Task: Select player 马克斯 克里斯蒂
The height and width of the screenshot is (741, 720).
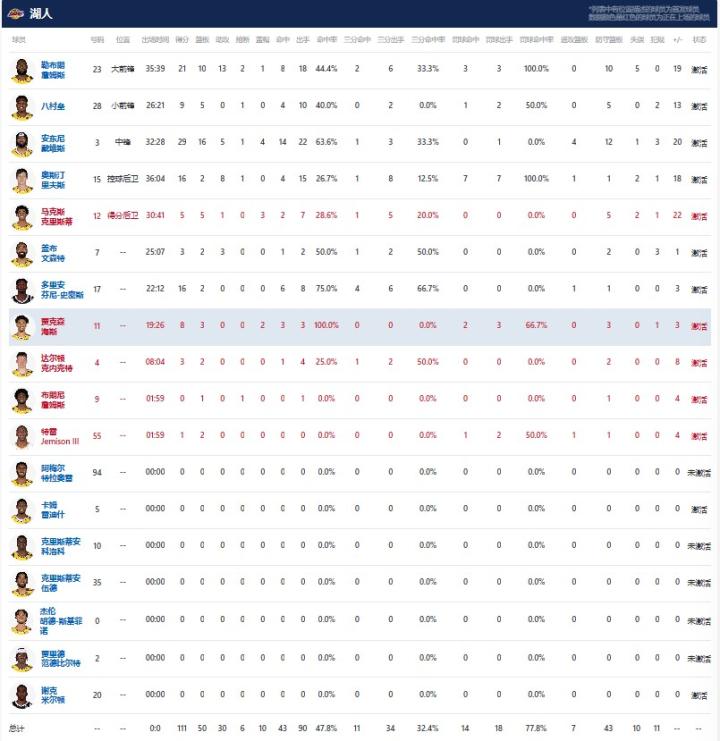Action: (x=55, y=217)
